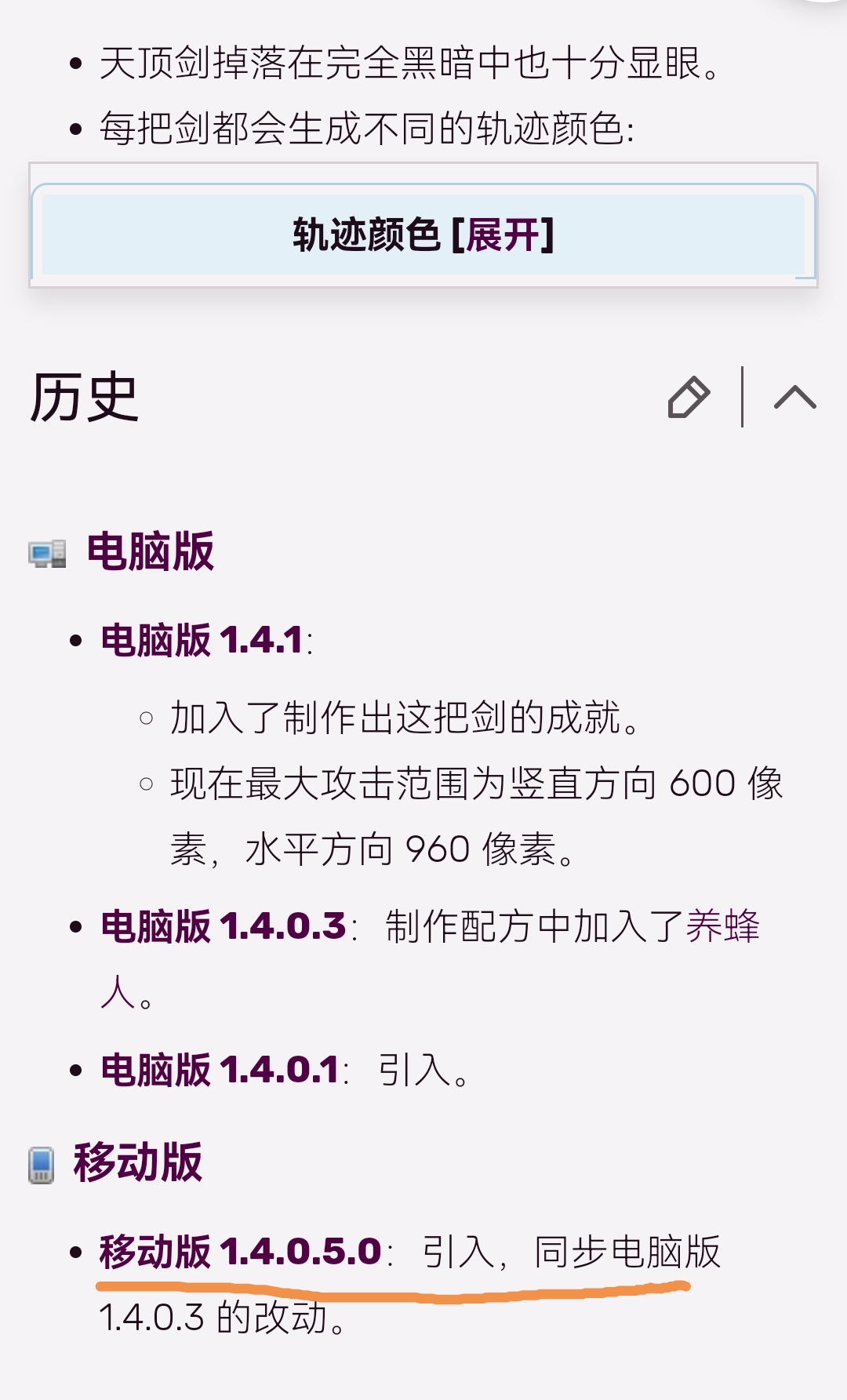The height and width of the screenshot is (1400, 847).
Task: Open the 电脑版 heading link
Action: 150,551
